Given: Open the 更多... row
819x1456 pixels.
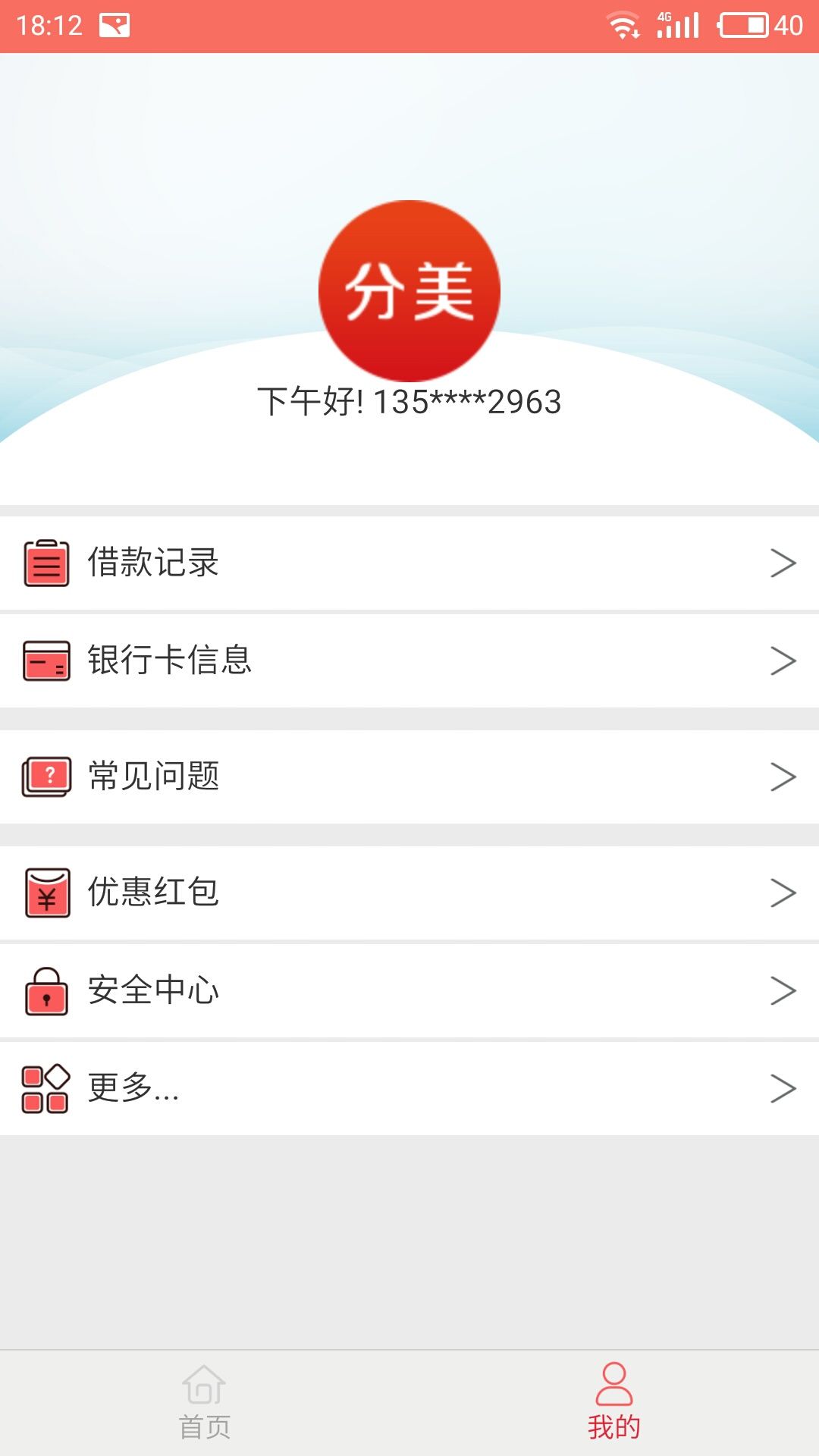Looking at the screenshot, I should [x=409, y=1088].
